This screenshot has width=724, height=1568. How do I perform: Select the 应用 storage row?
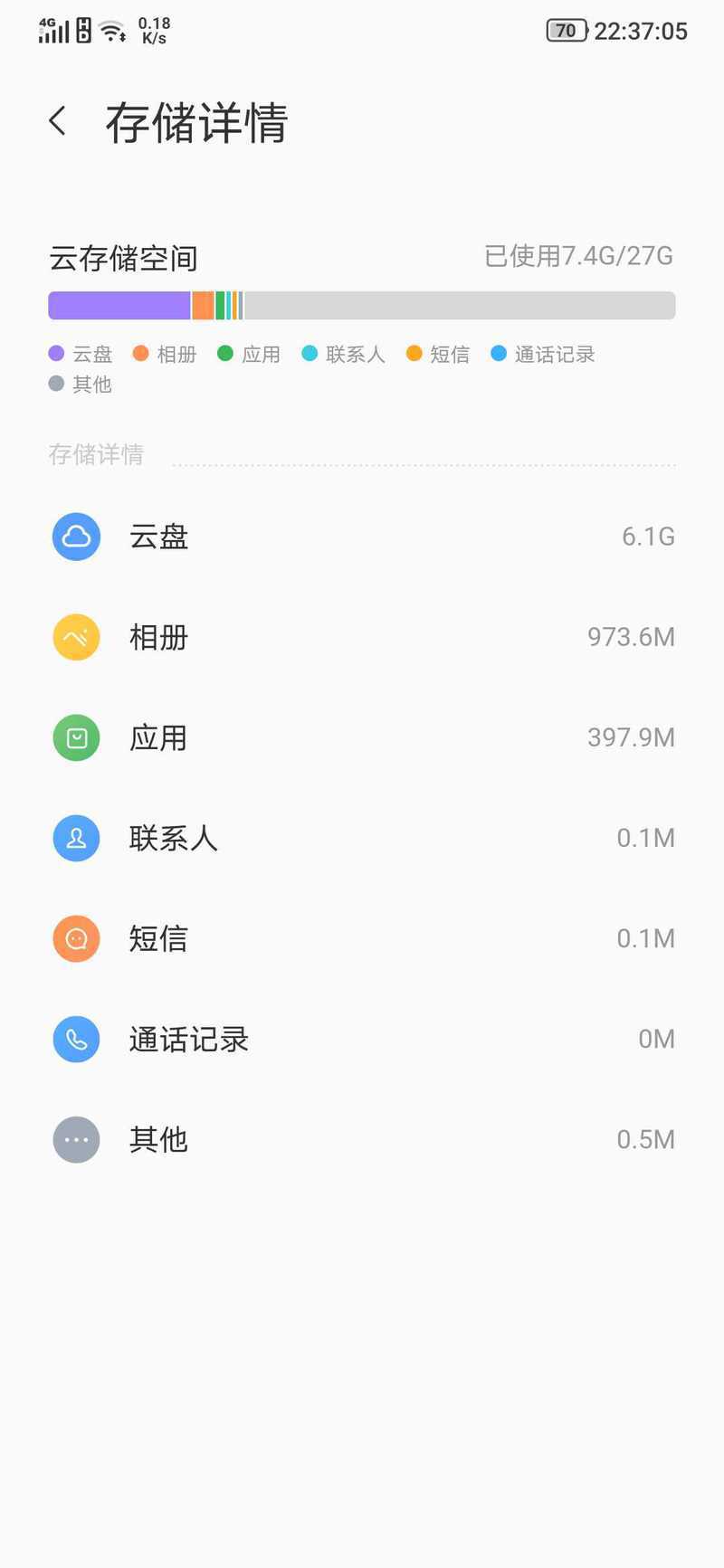(362, 737)
